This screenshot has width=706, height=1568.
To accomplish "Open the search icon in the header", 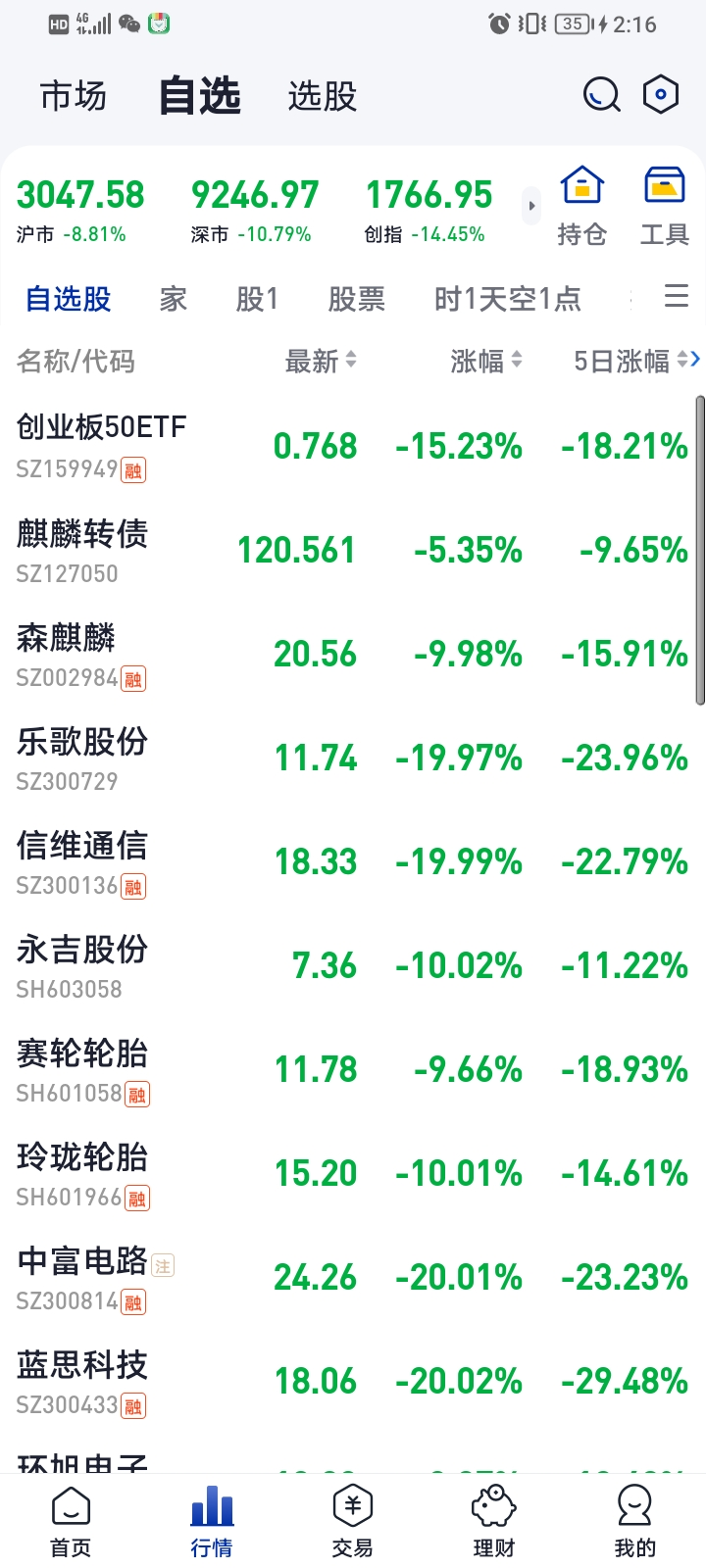I will click(601, 95).
